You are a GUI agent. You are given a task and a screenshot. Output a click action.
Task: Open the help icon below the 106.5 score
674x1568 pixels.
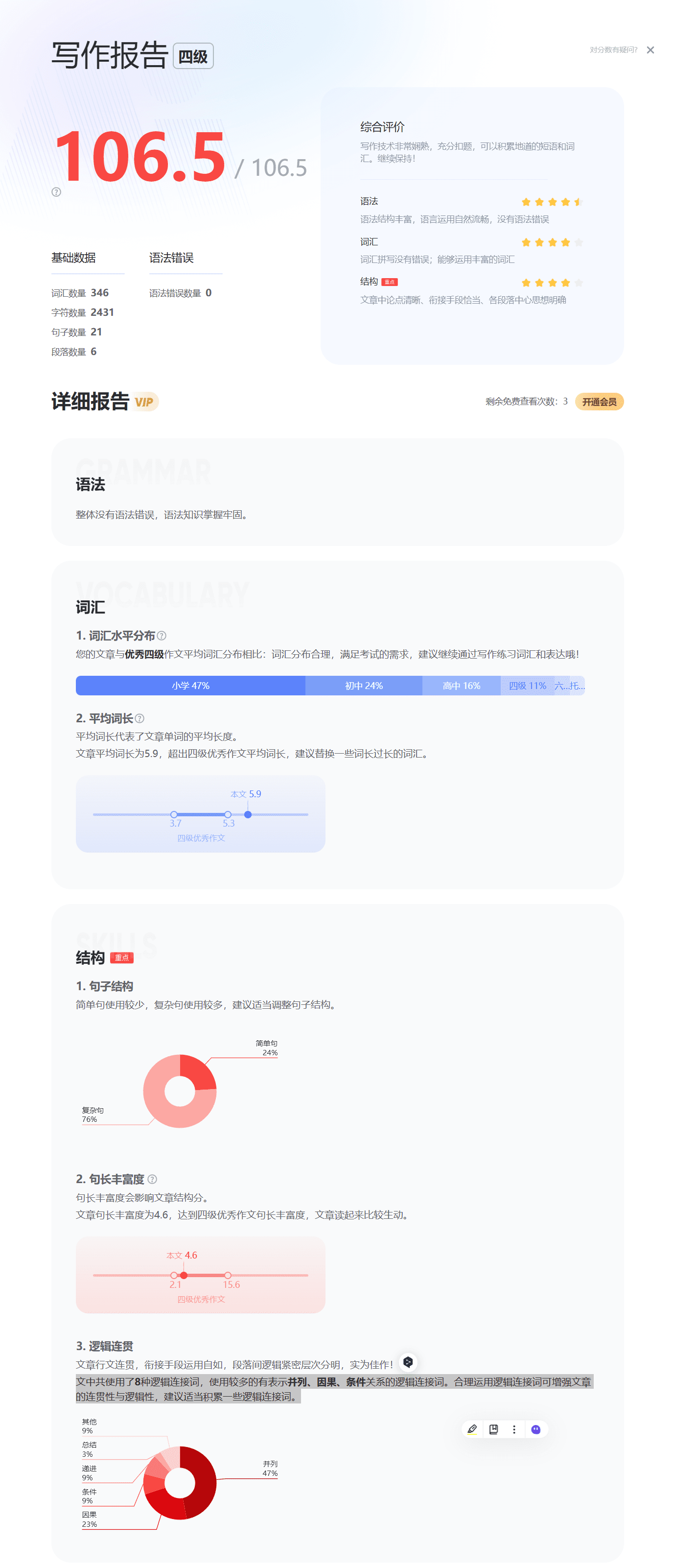(x=56, y=192)
